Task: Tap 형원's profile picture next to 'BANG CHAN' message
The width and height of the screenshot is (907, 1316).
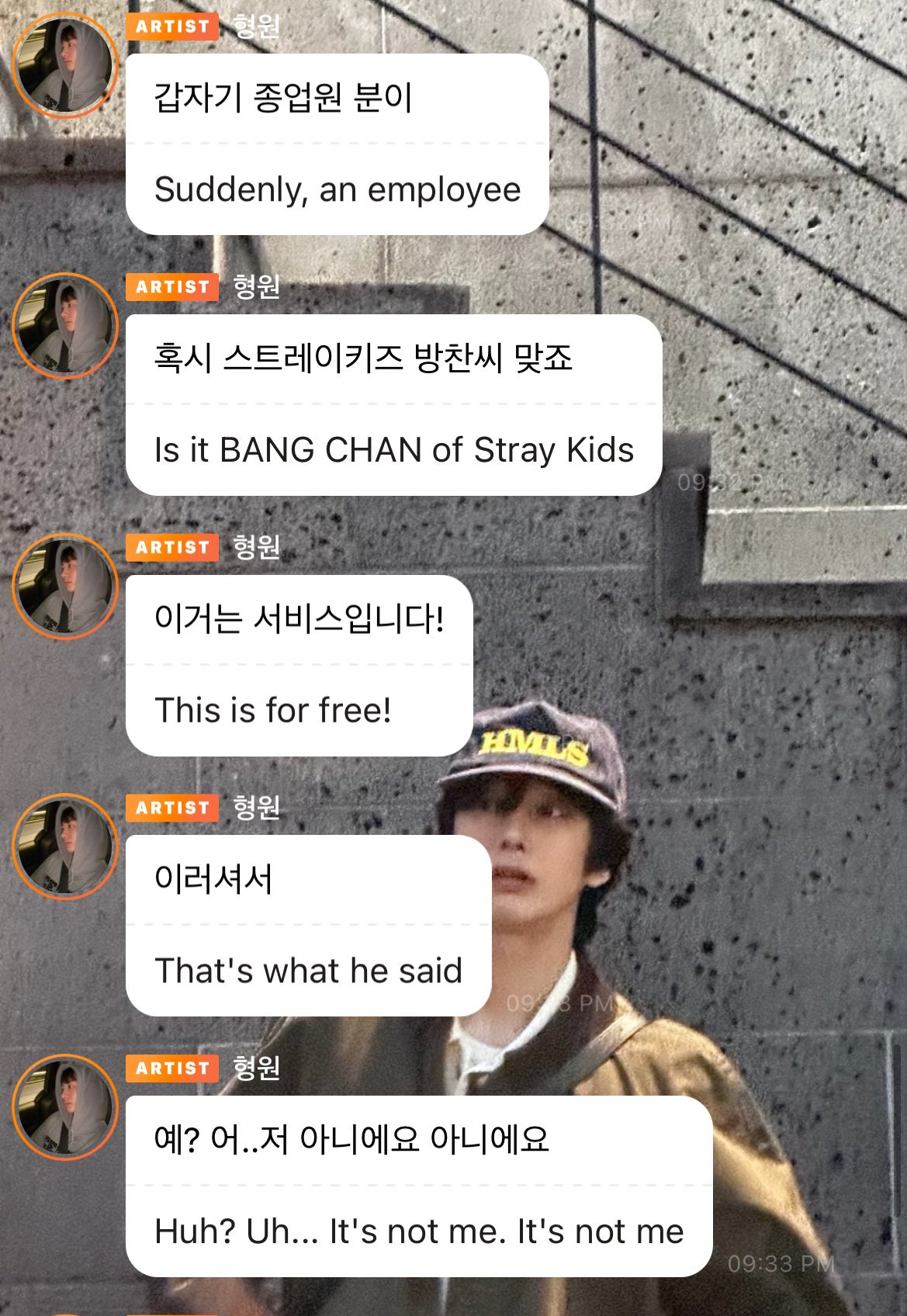Action: (x=65, y=326)
